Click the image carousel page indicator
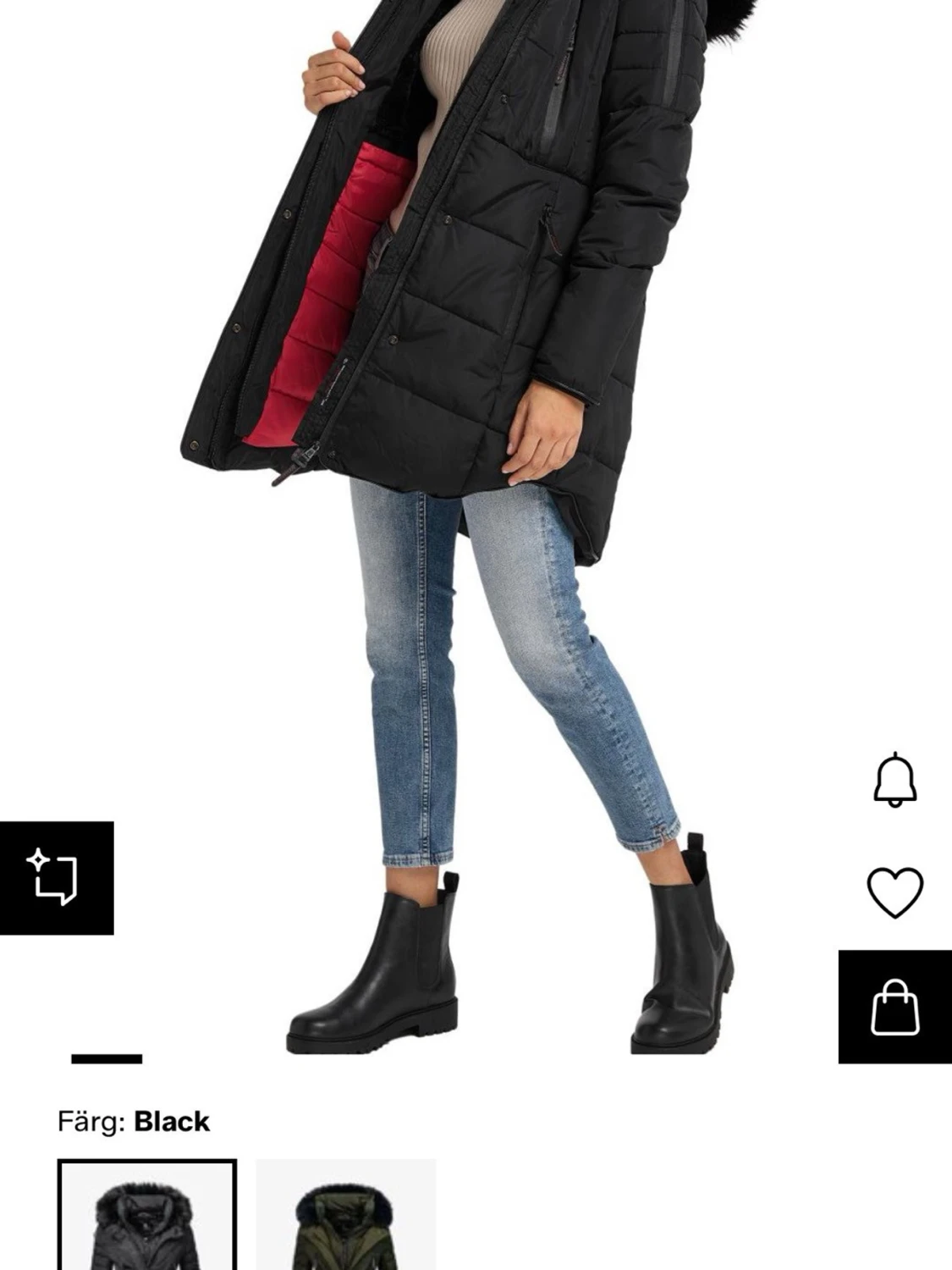 tap(106, 1057)
